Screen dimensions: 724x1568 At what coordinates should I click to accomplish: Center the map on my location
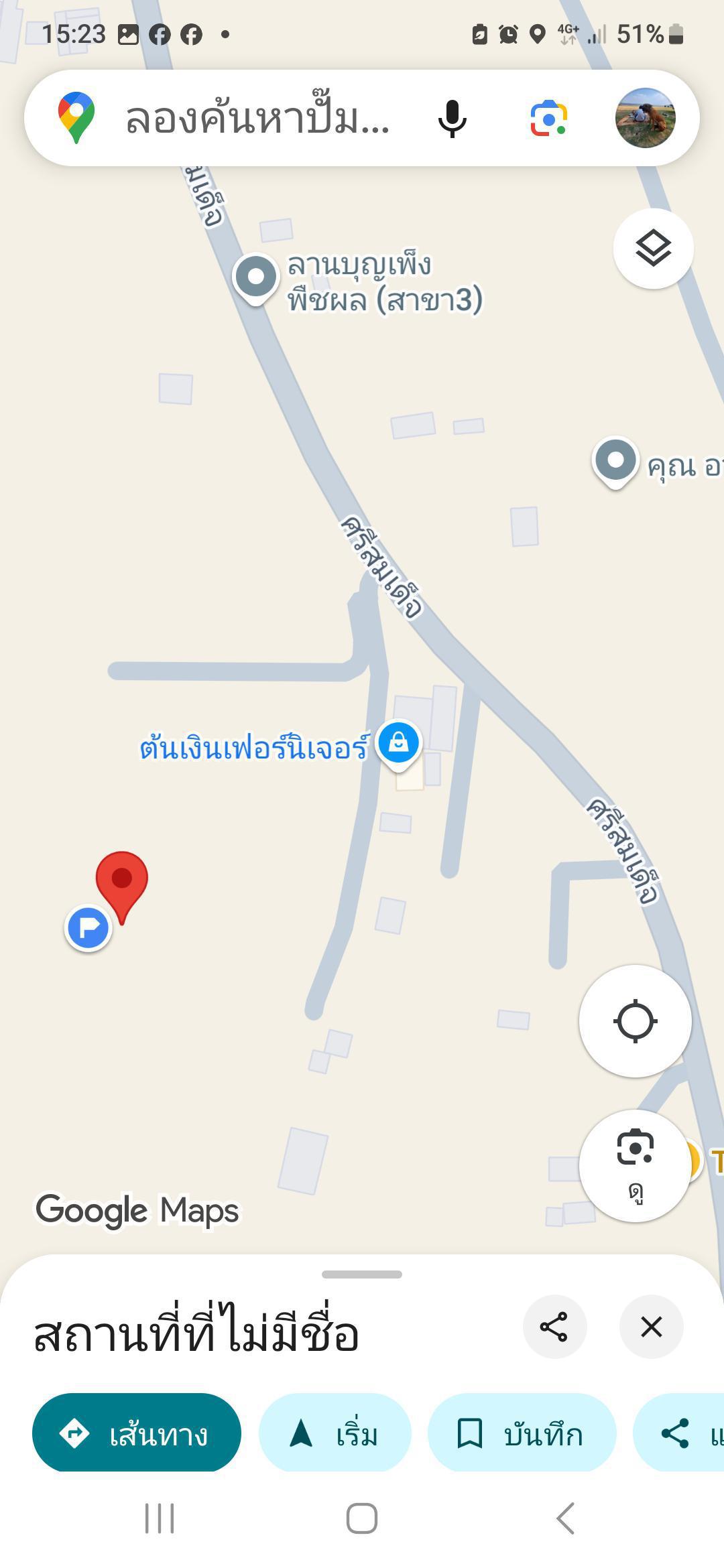635,1021
